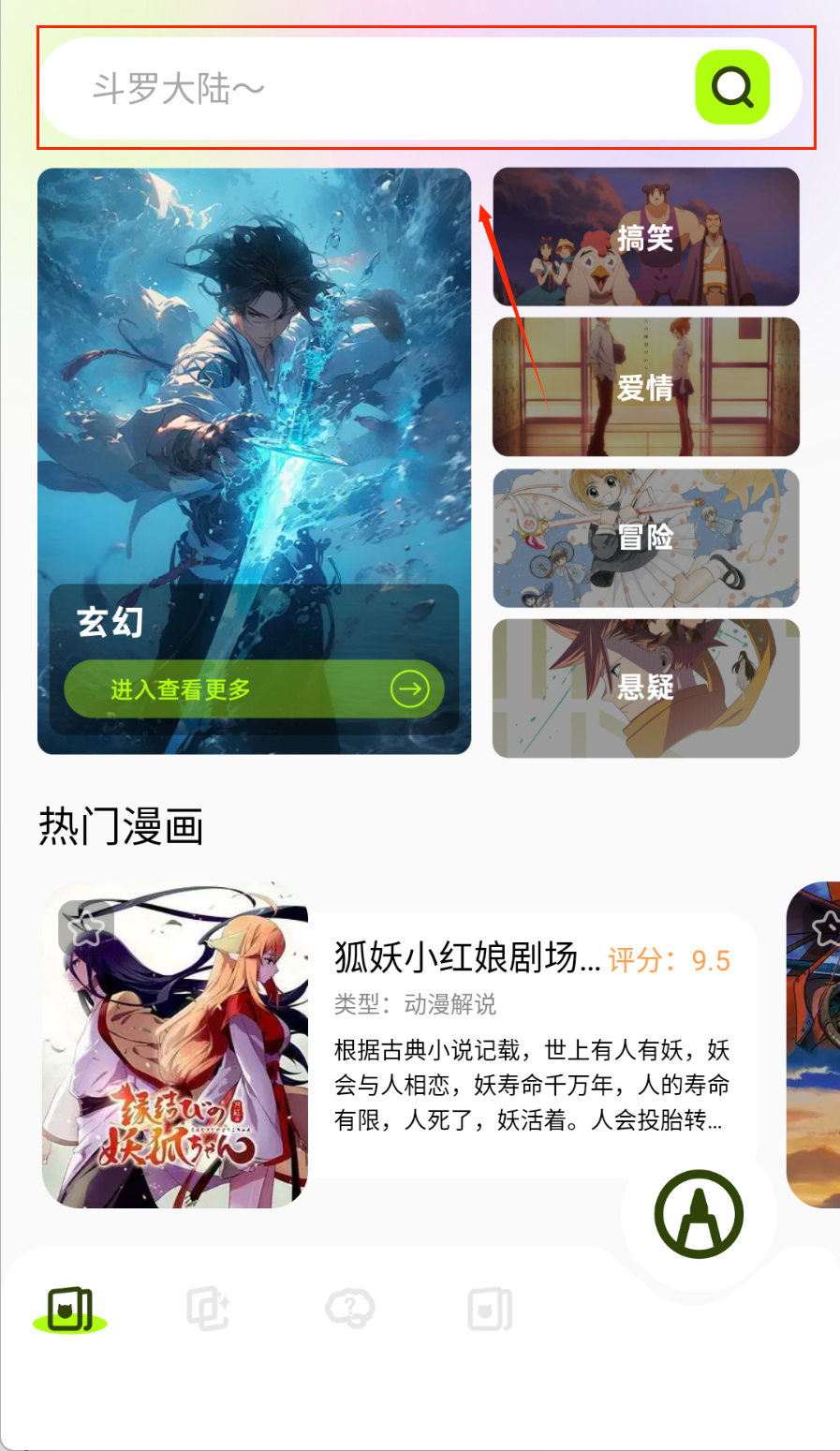Switch to the sparkle cards tab

point(208,1309)
